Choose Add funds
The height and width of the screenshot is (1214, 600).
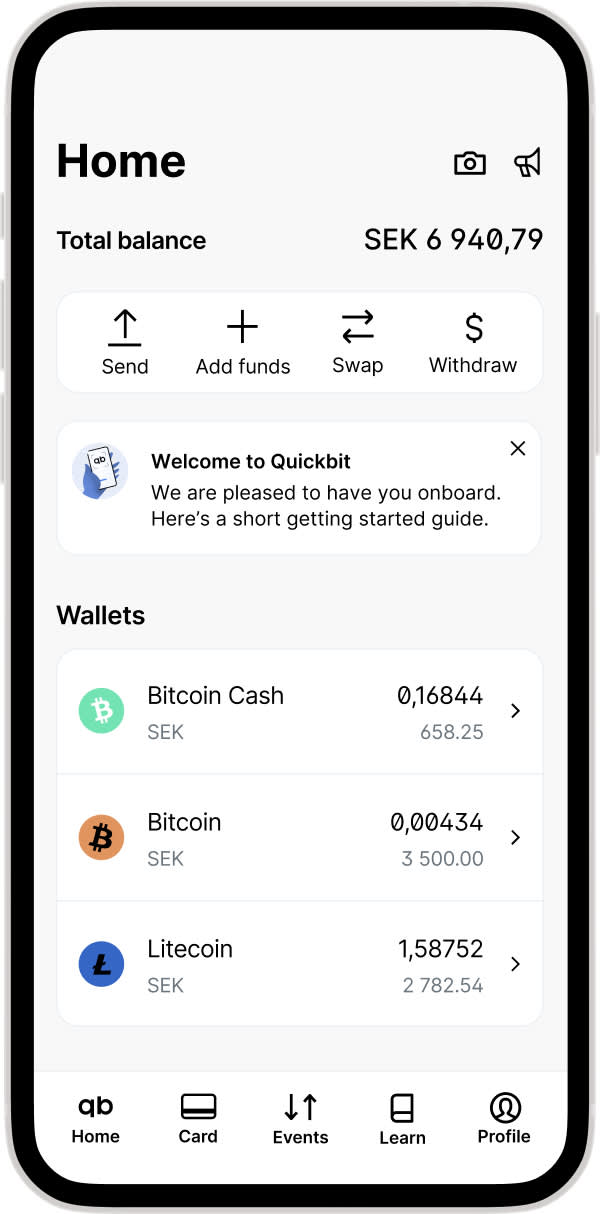243,342
